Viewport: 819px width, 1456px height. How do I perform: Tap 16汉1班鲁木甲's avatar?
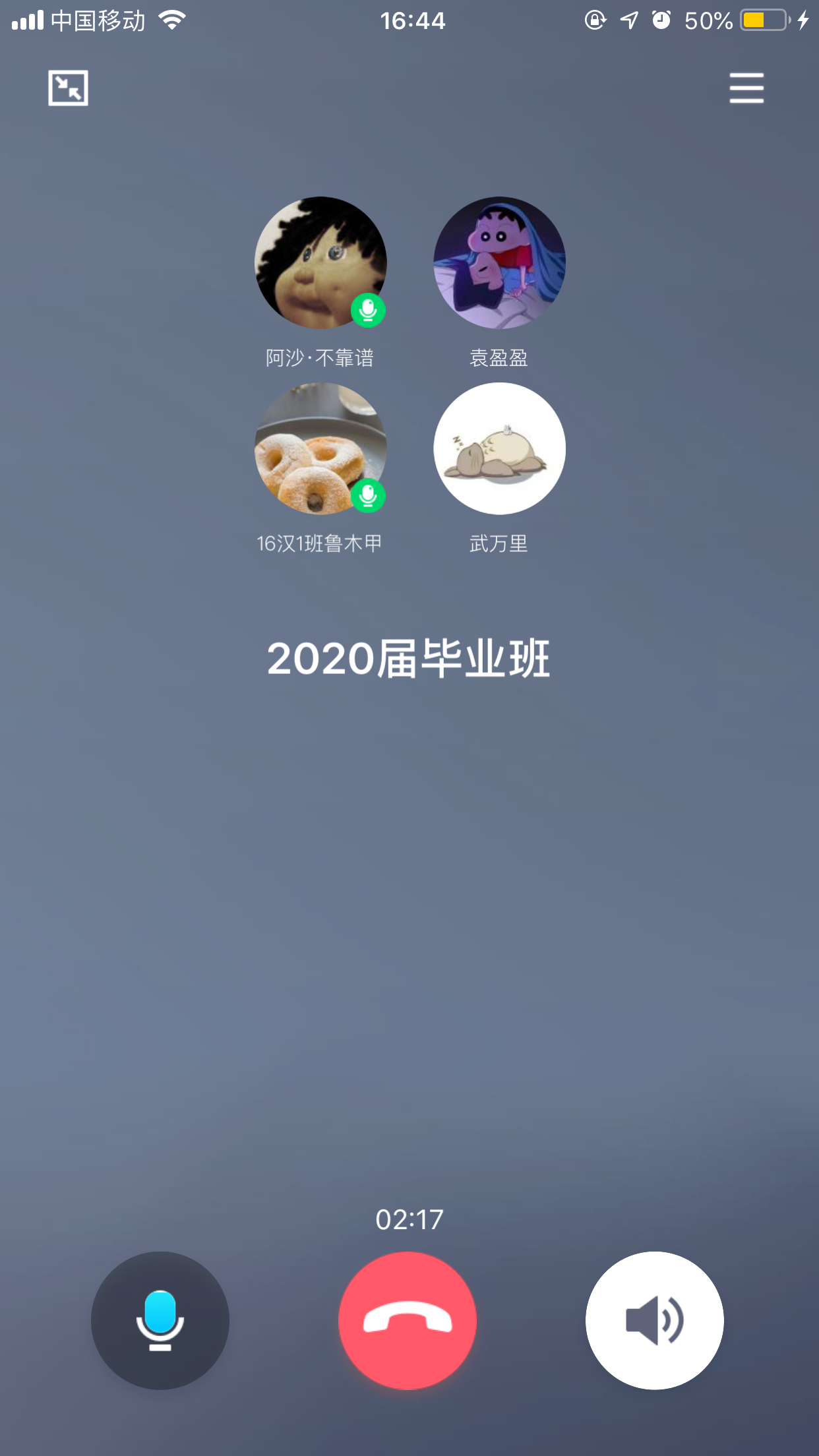pyautogui.click(x=320, y=448)
